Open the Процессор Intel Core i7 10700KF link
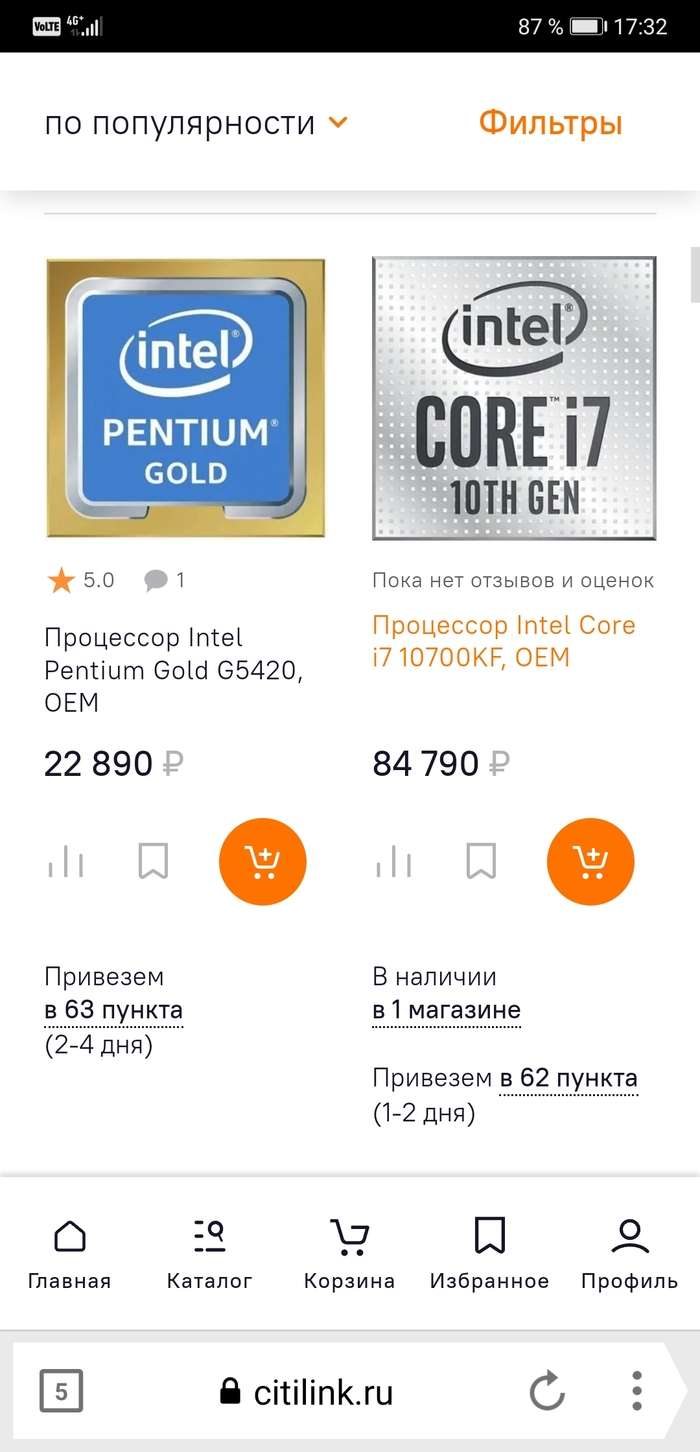Viewport: 700px width, 1452px height. pos(503,641)
